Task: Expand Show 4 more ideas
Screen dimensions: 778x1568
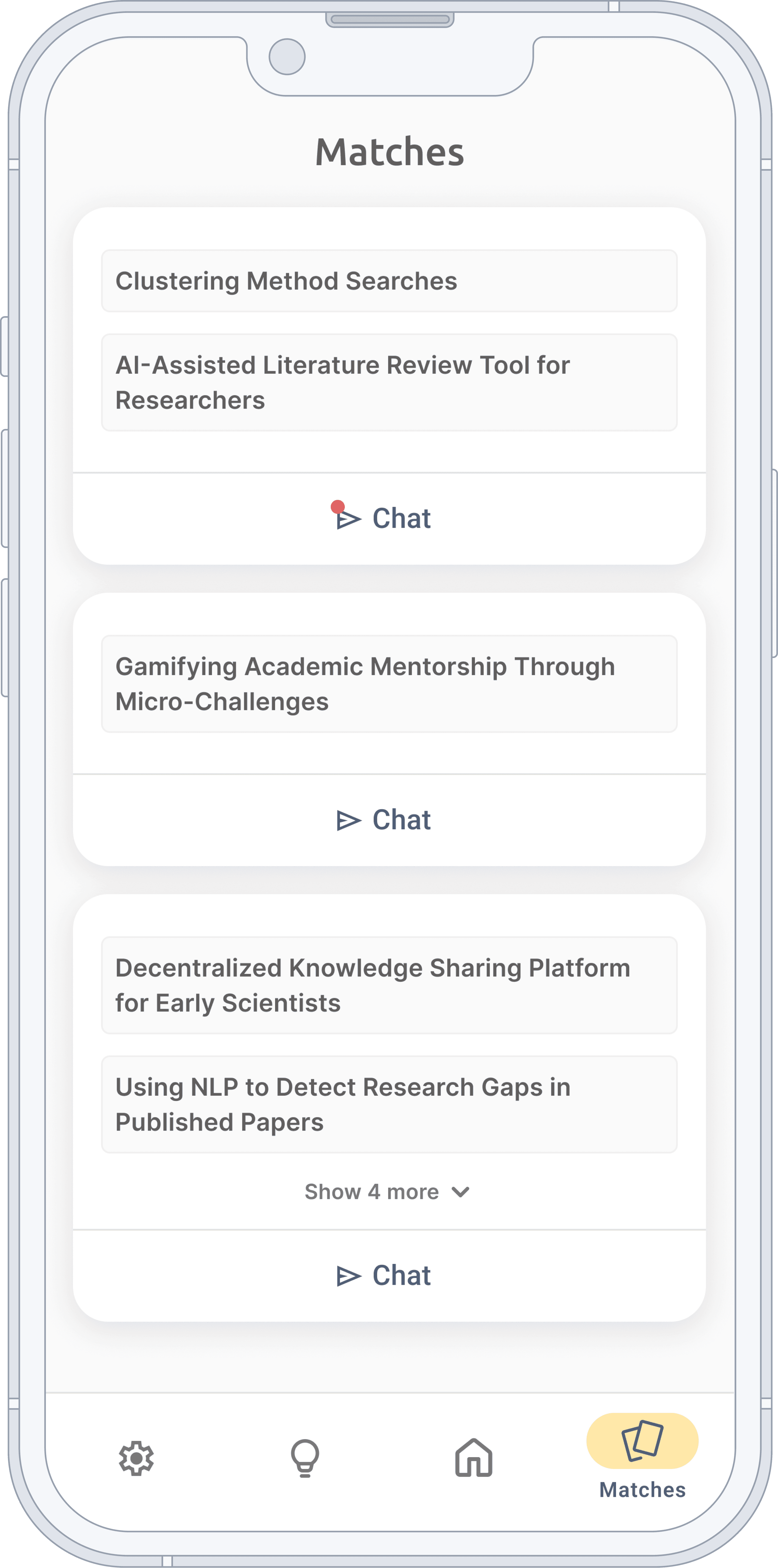Action: tap(387, 1191)
